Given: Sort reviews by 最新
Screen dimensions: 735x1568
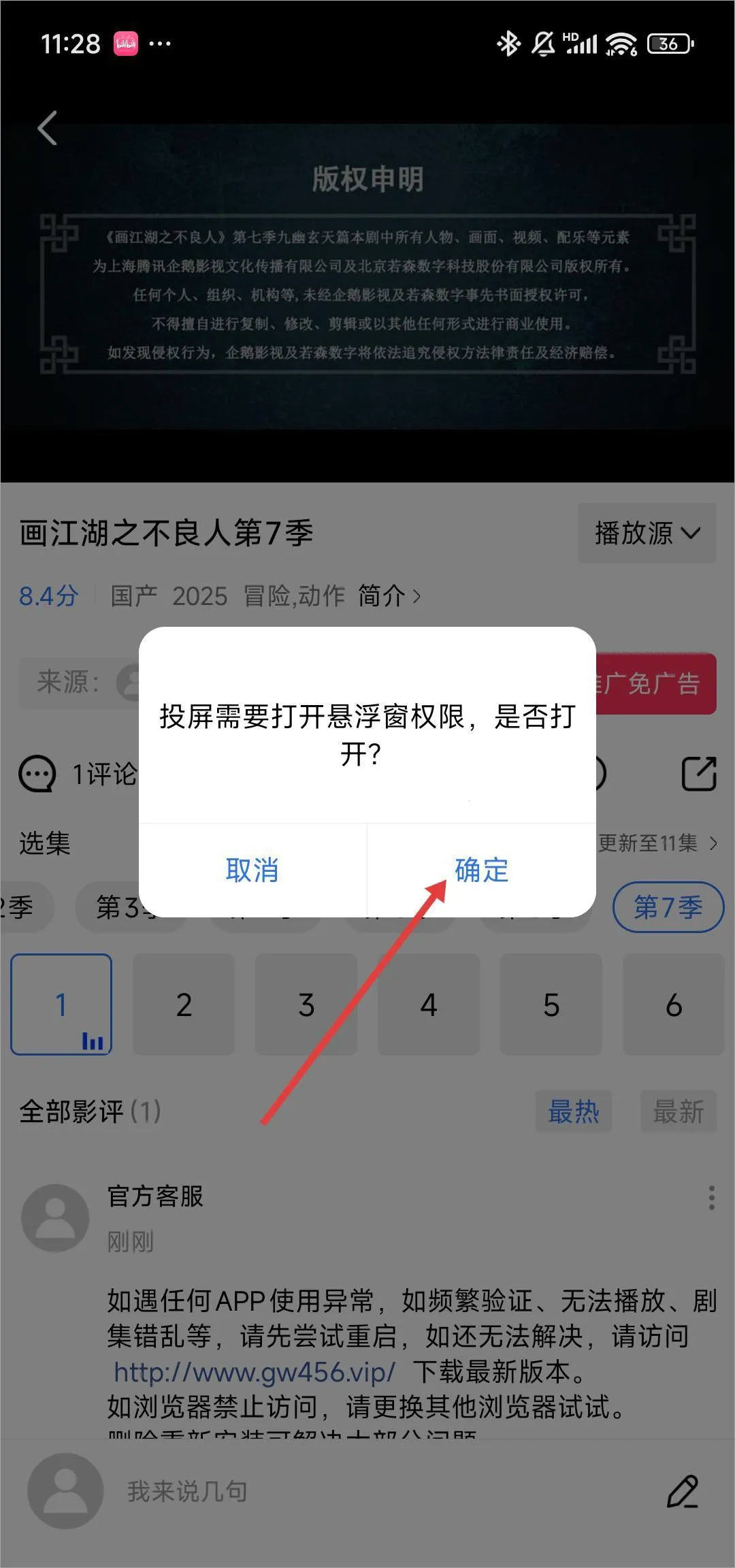Looking at the screenshot, I should pyautogui.click(x=678, y=1112).
